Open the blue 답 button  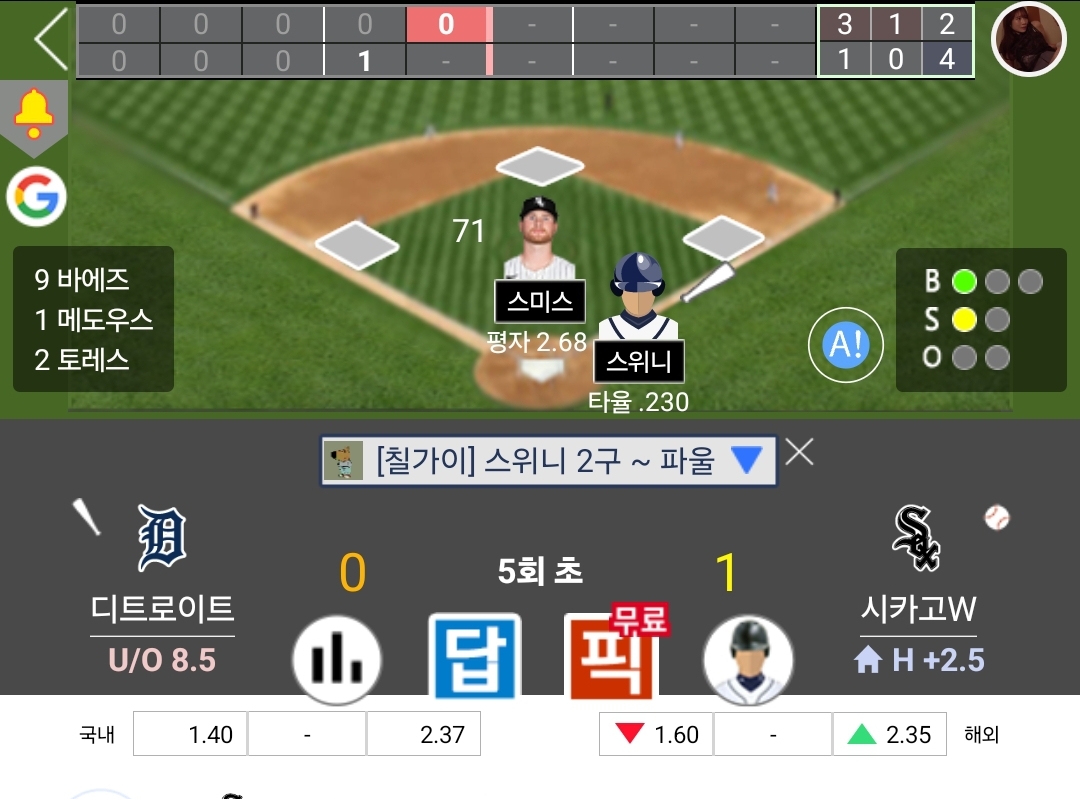tap(475, 657)
